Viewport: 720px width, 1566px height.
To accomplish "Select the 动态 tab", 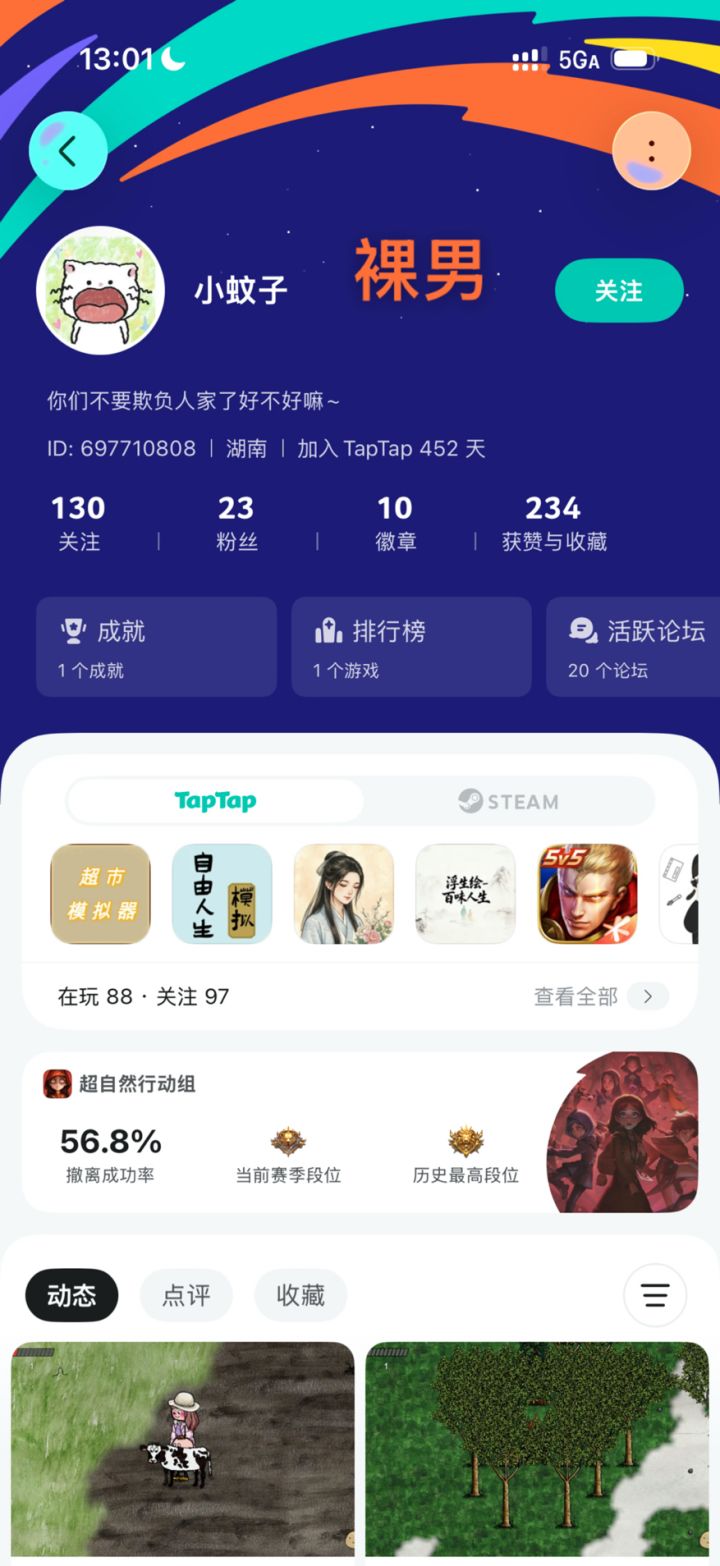I will (71, 1295).
